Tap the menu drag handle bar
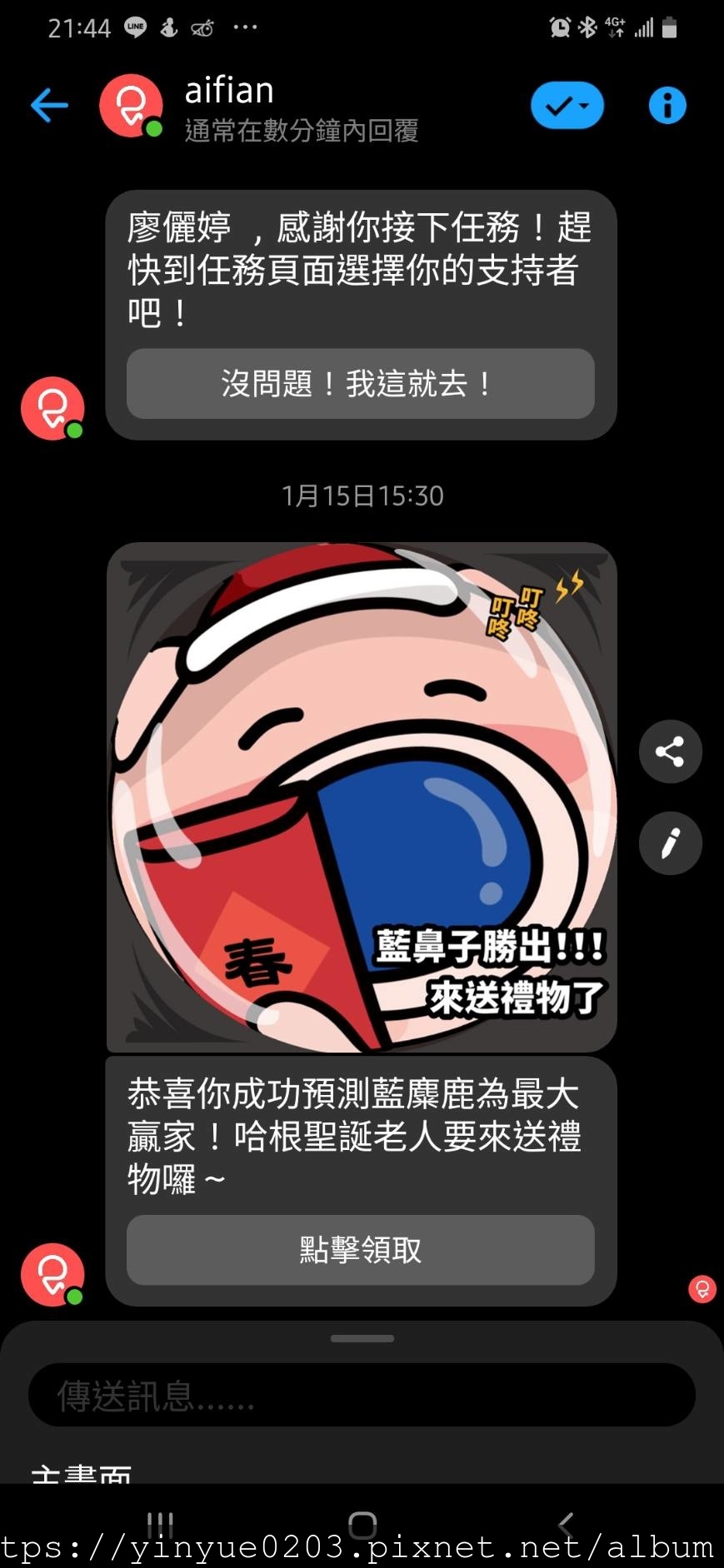Image resolution: width=724 pixels, height=1568 pixels. pos(362,1339)
